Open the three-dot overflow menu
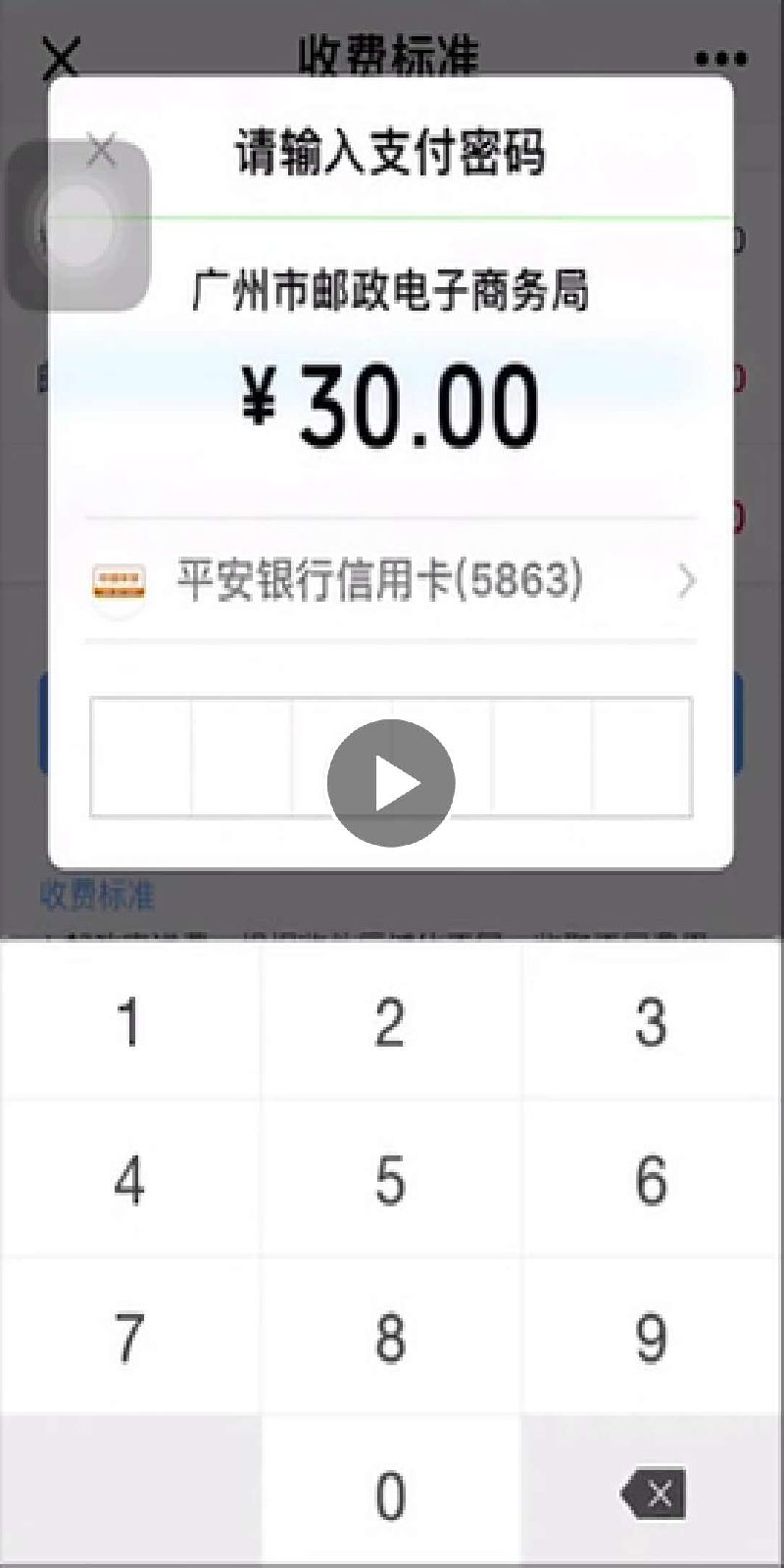Image resolution: width=784 pixels, height=1568 pixels. tap(720, 59)
